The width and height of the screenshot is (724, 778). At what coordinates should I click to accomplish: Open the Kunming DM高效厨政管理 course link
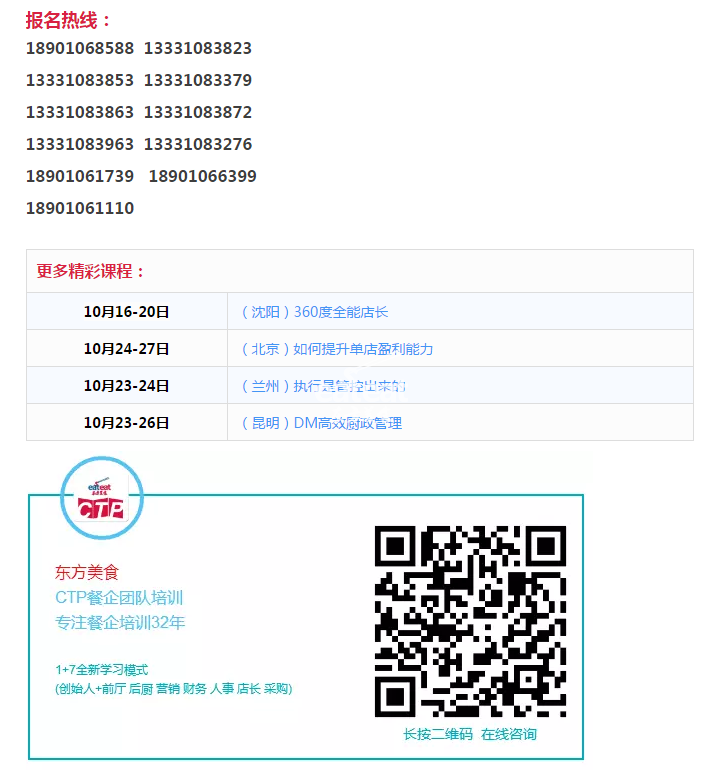pos(321,423)
